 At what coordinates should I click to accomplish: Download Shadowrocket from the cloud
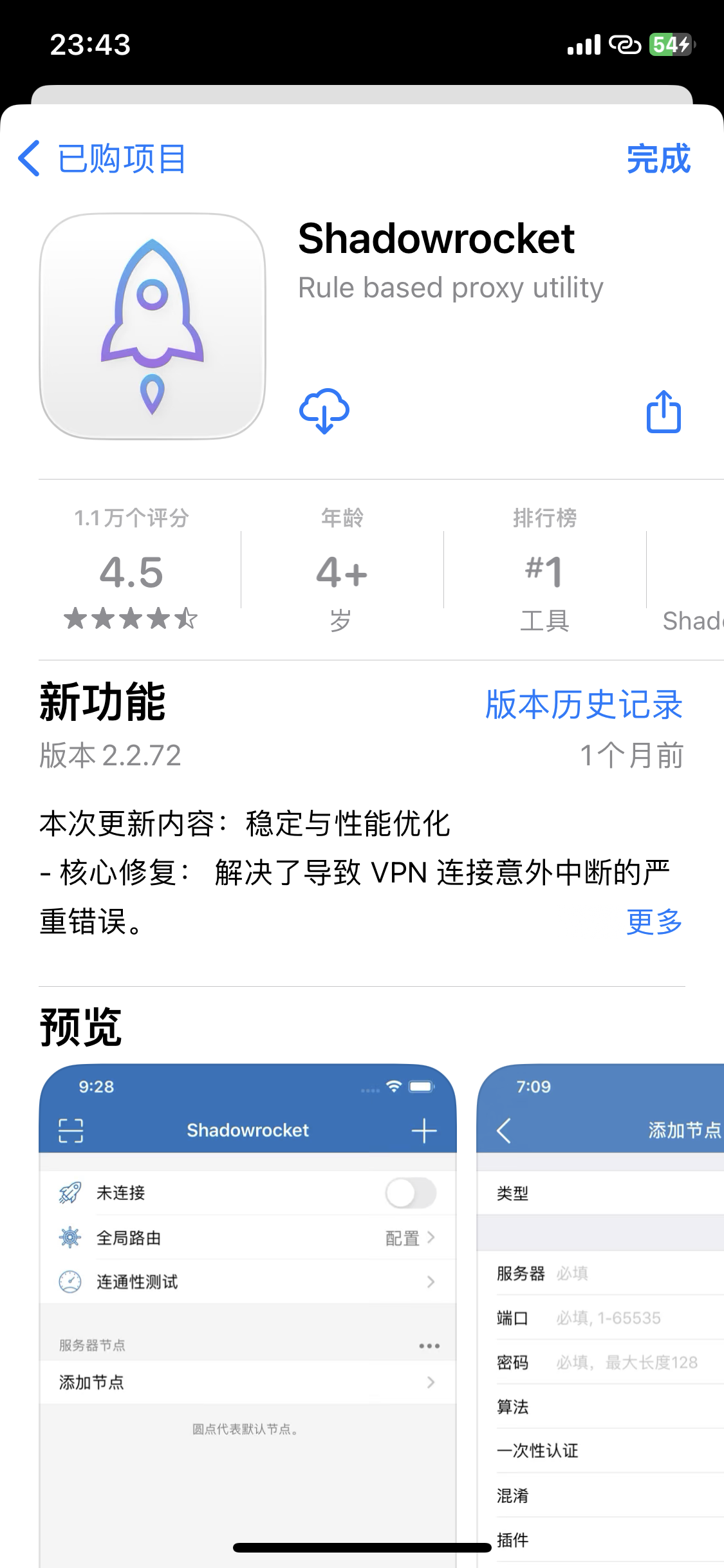coord(324,411)
